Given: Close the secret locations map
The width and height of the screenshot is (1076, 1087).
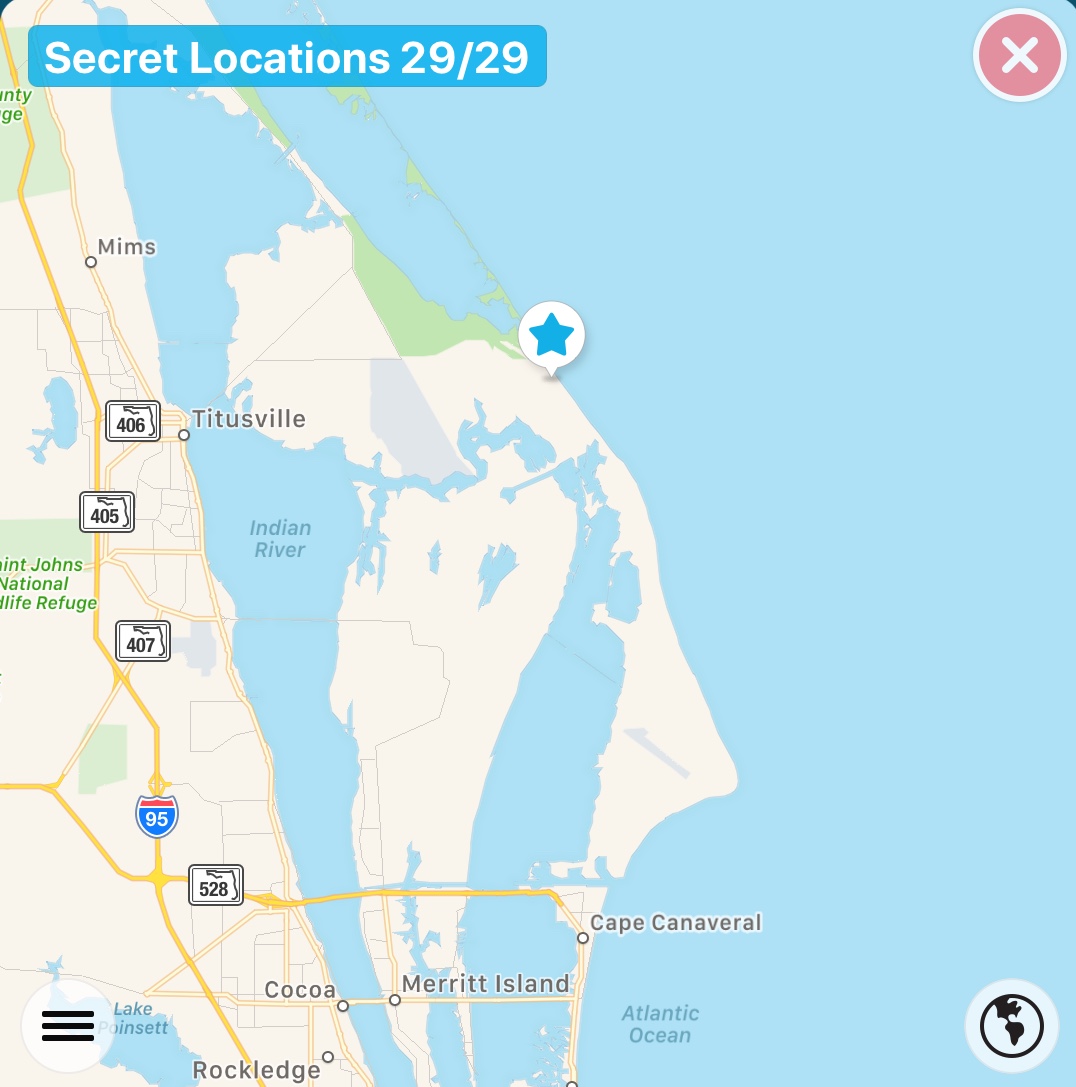Looking at the screenshot, I should (1019, 56).
